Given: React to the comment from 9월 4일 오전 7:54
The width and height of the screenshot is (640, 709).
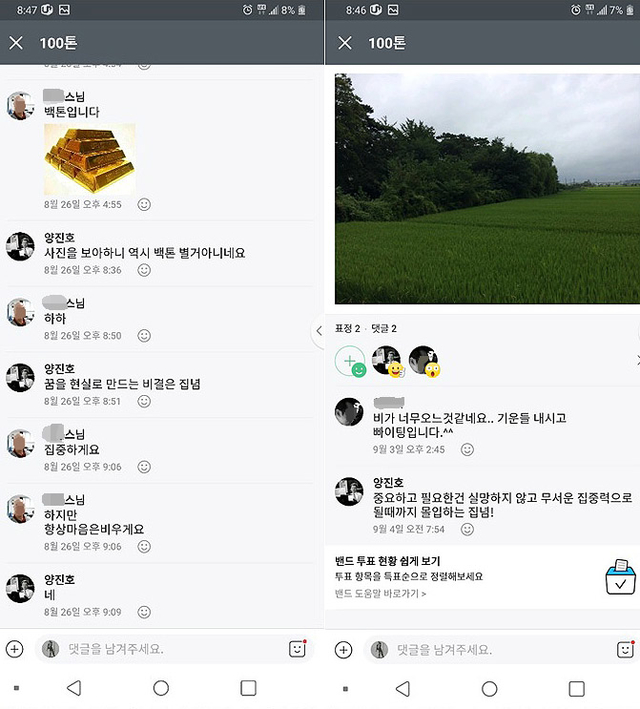Looking at the screenshot, I should tap(467, 529).
